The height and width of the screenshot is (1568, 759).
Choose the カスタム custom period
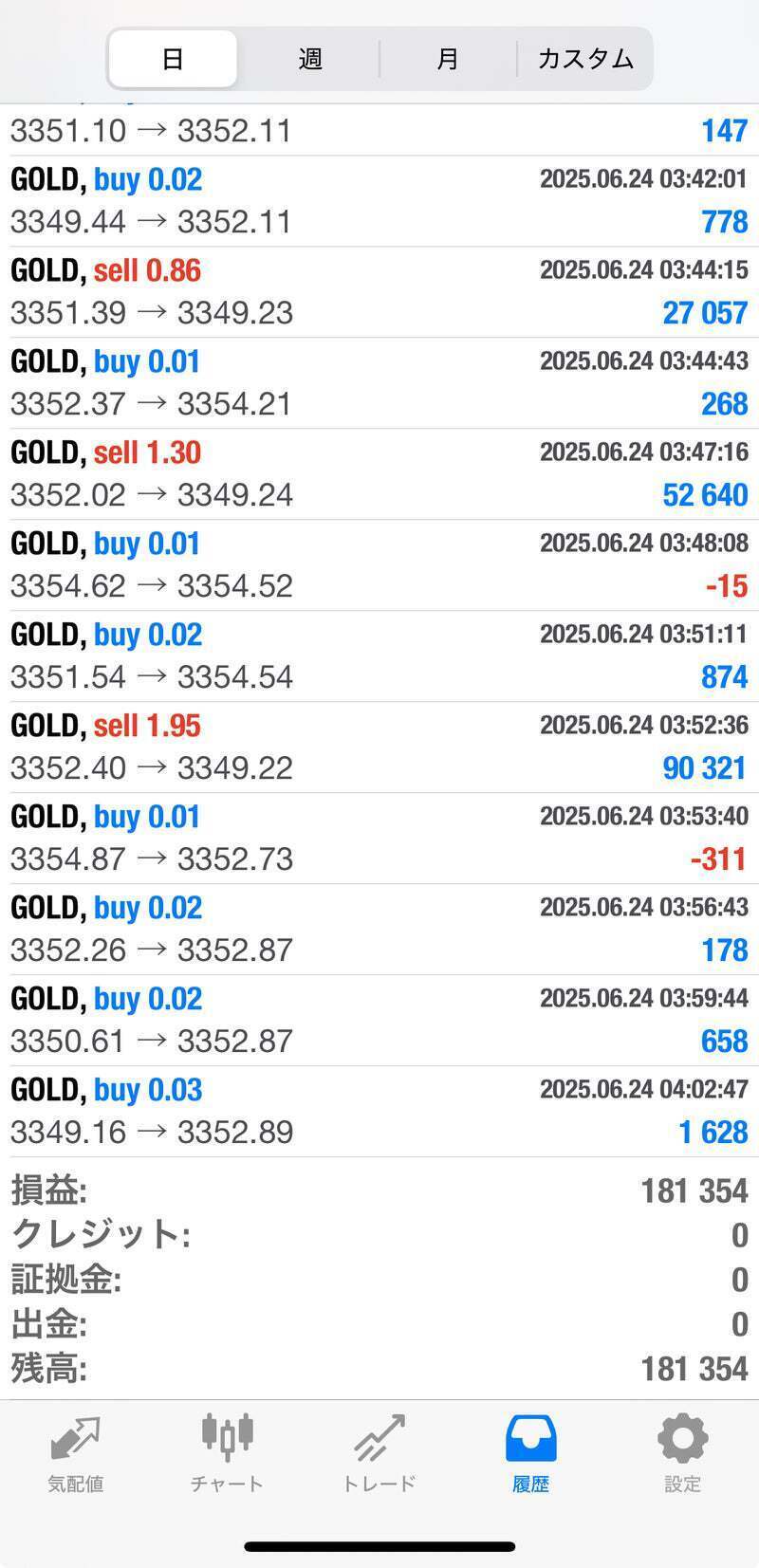click(585, 59)
